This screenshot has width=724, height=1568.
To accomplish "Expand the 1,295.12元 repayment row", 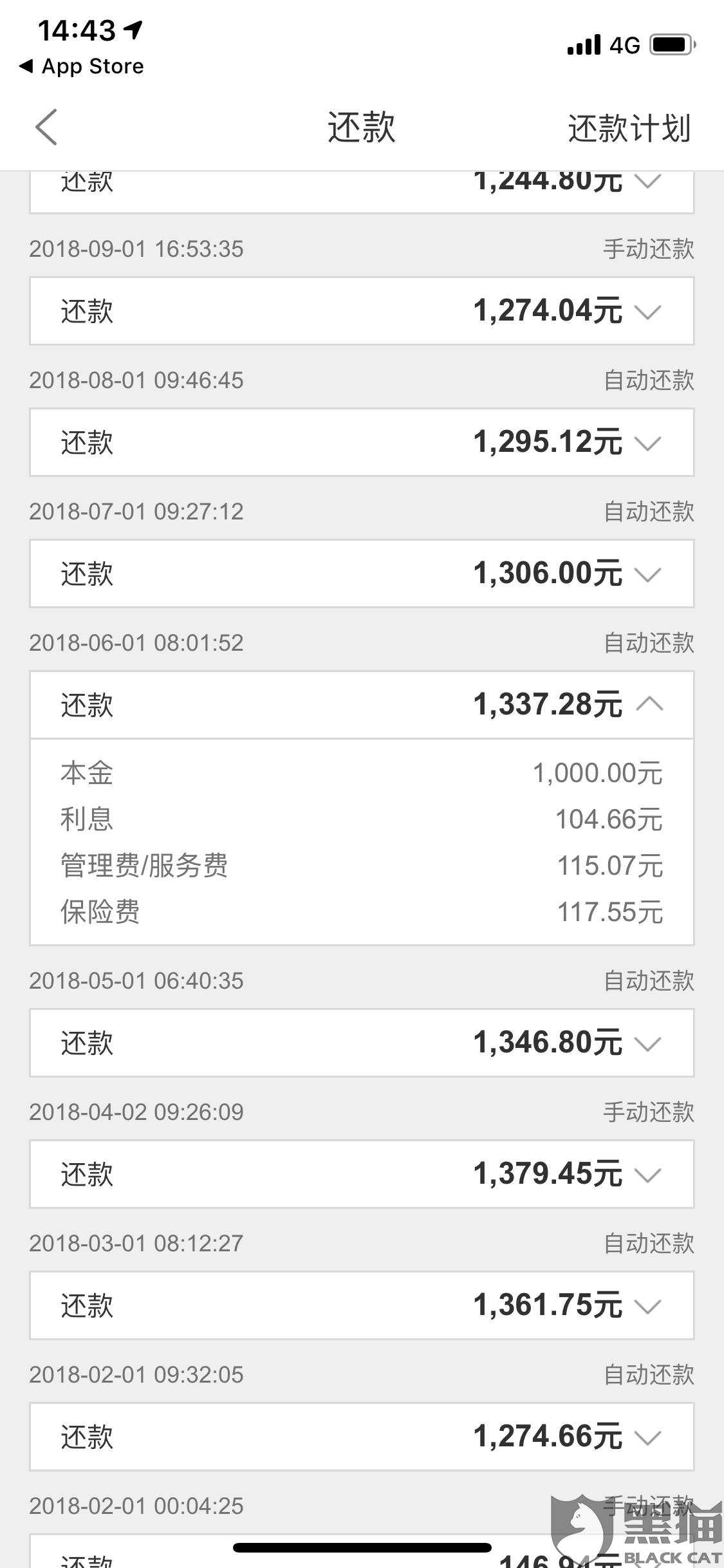I will 362,442.
